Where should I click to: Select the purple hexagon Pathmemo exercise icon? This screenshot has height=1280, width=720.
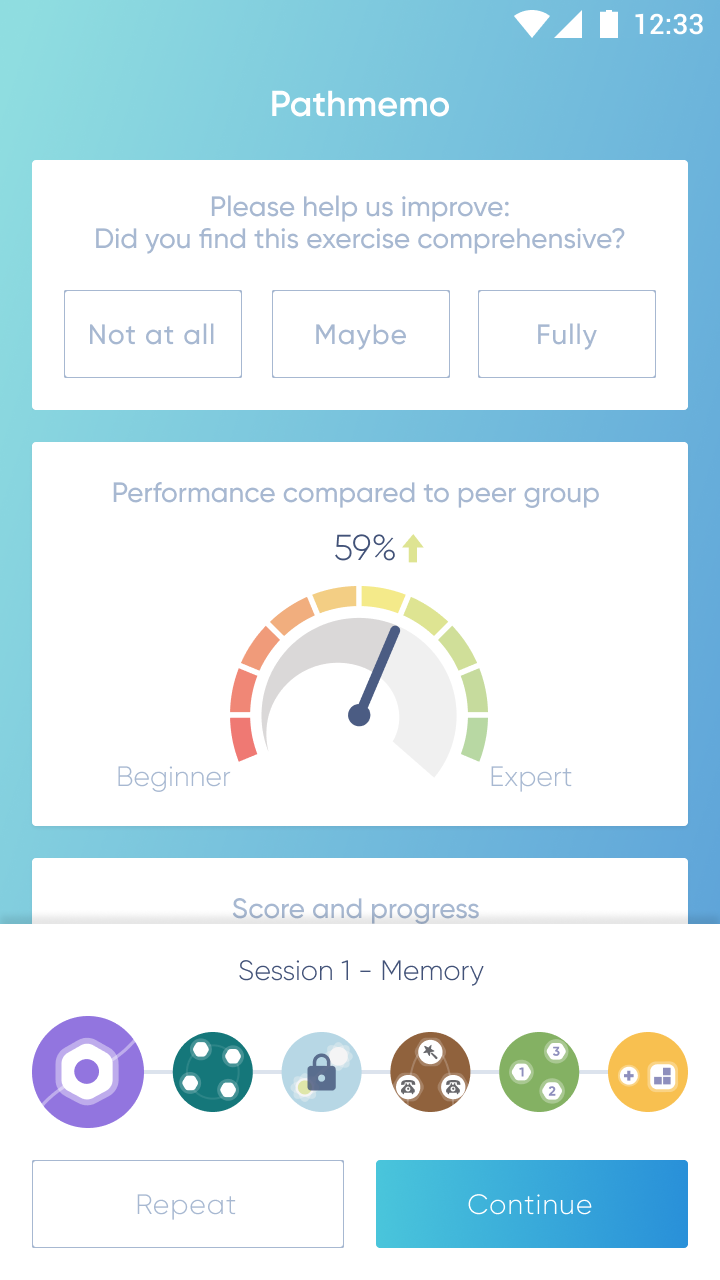[88, 1072]
